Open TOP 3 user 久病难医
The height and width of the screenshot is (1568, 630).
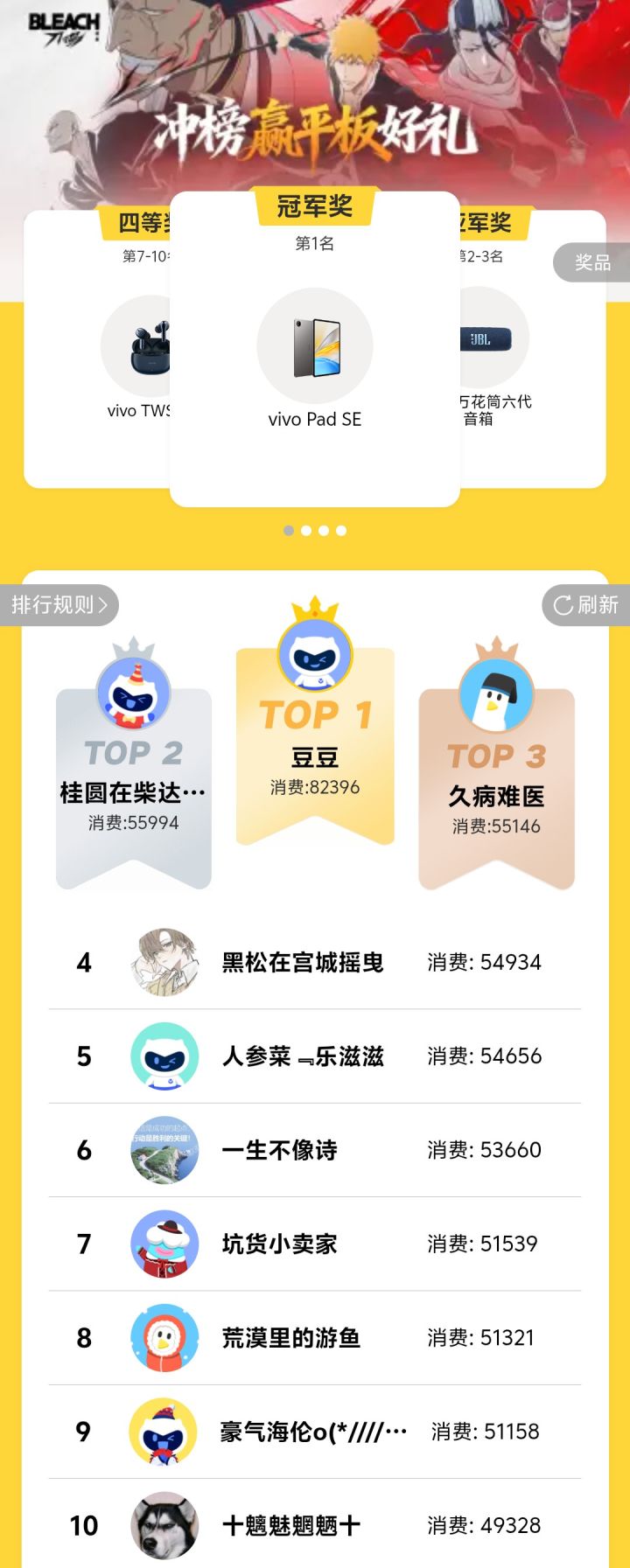(497, 763)
